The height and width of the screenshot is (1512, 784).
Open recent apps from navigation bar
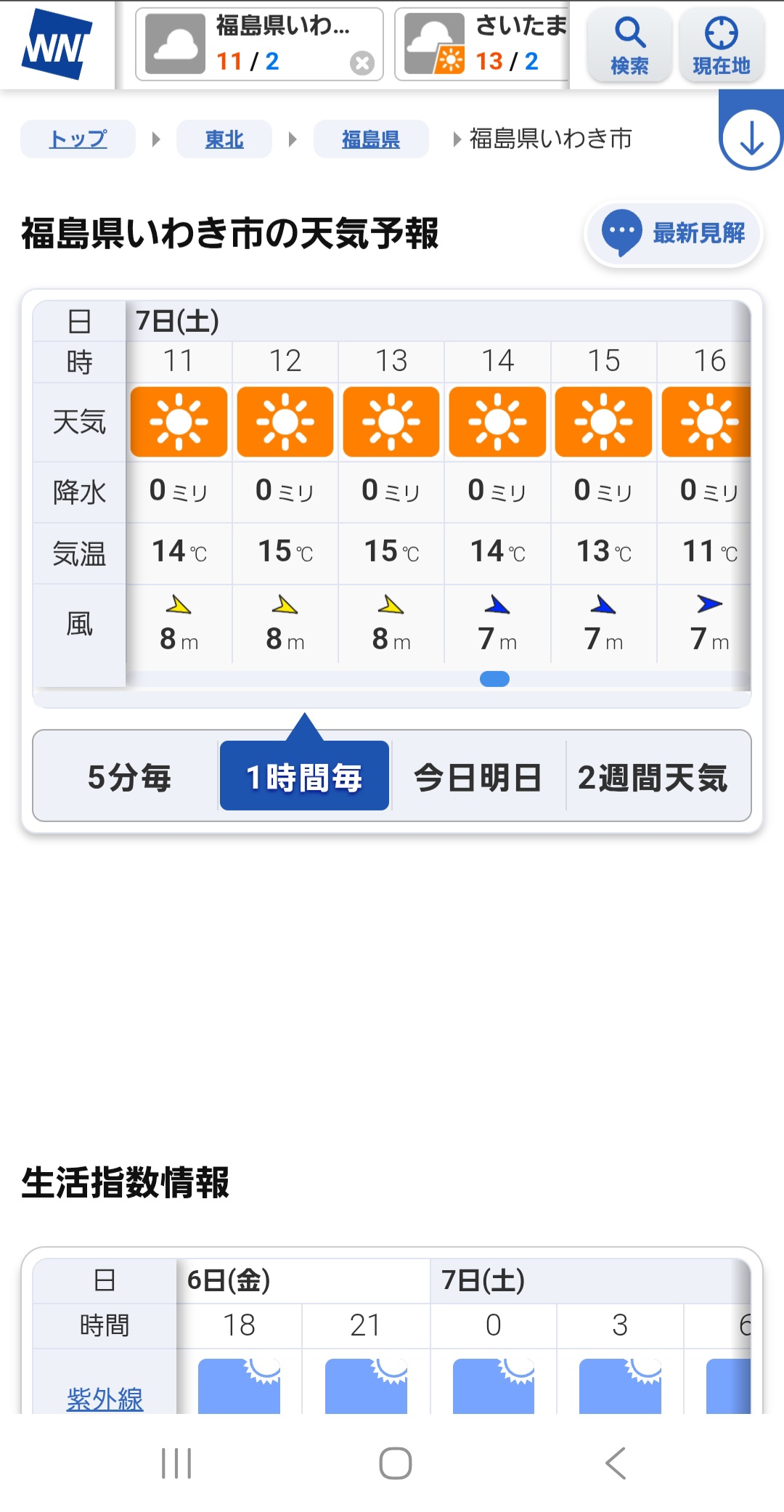(x=176, y=1463)
